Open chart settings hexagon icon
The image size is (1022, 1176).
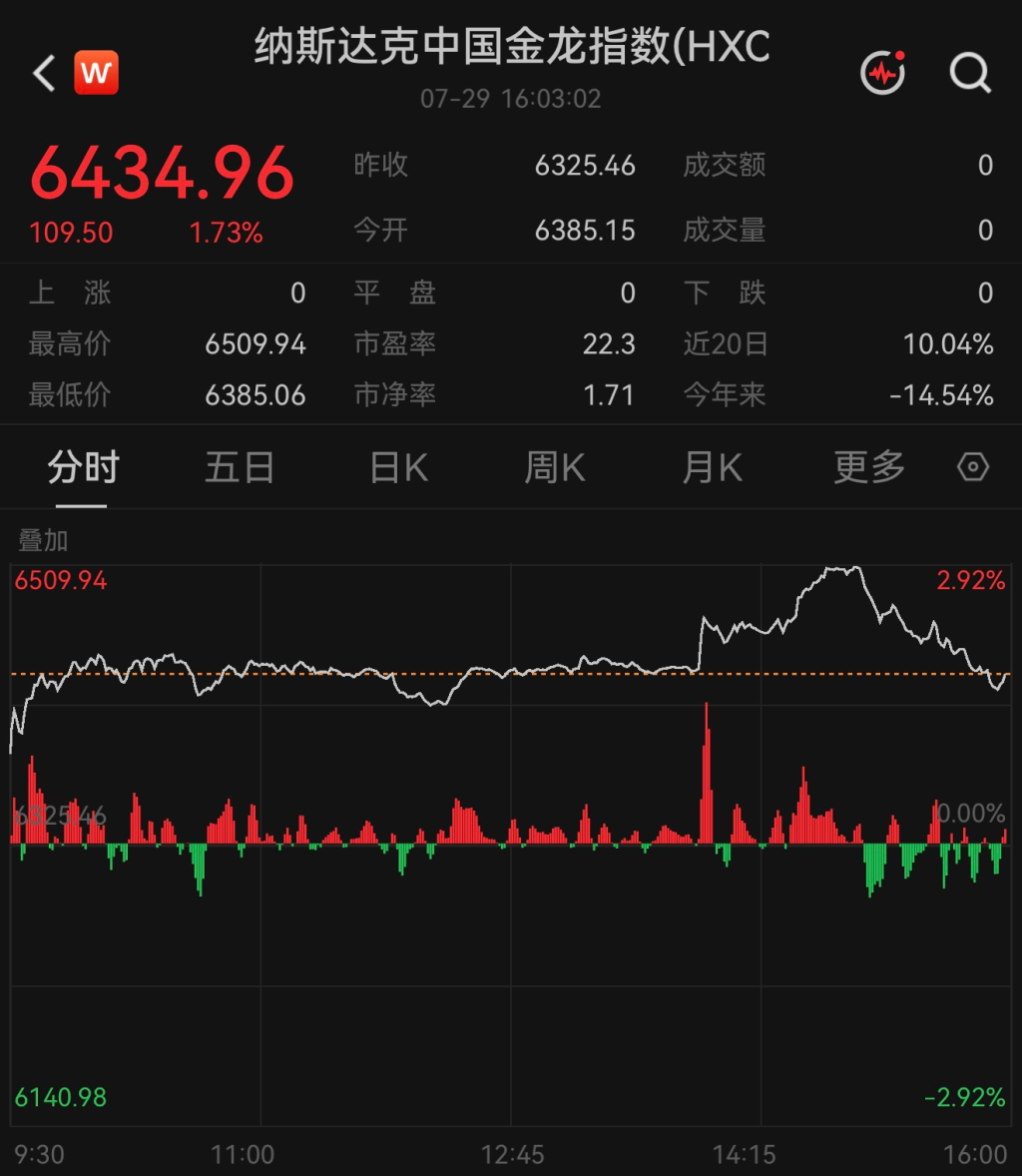pyautogui.click(x=972, y=466)
